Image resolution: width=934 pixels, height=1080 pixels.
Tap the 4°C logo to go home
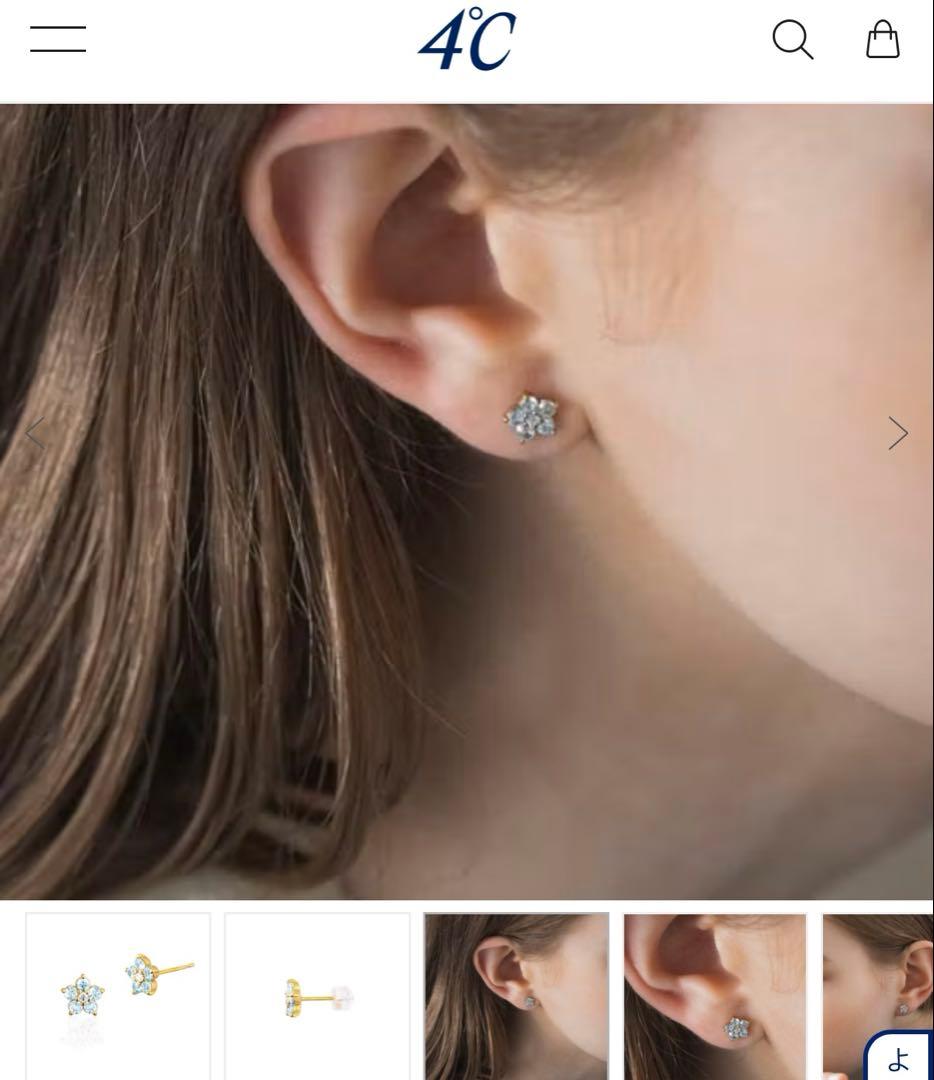click(467, 41)
